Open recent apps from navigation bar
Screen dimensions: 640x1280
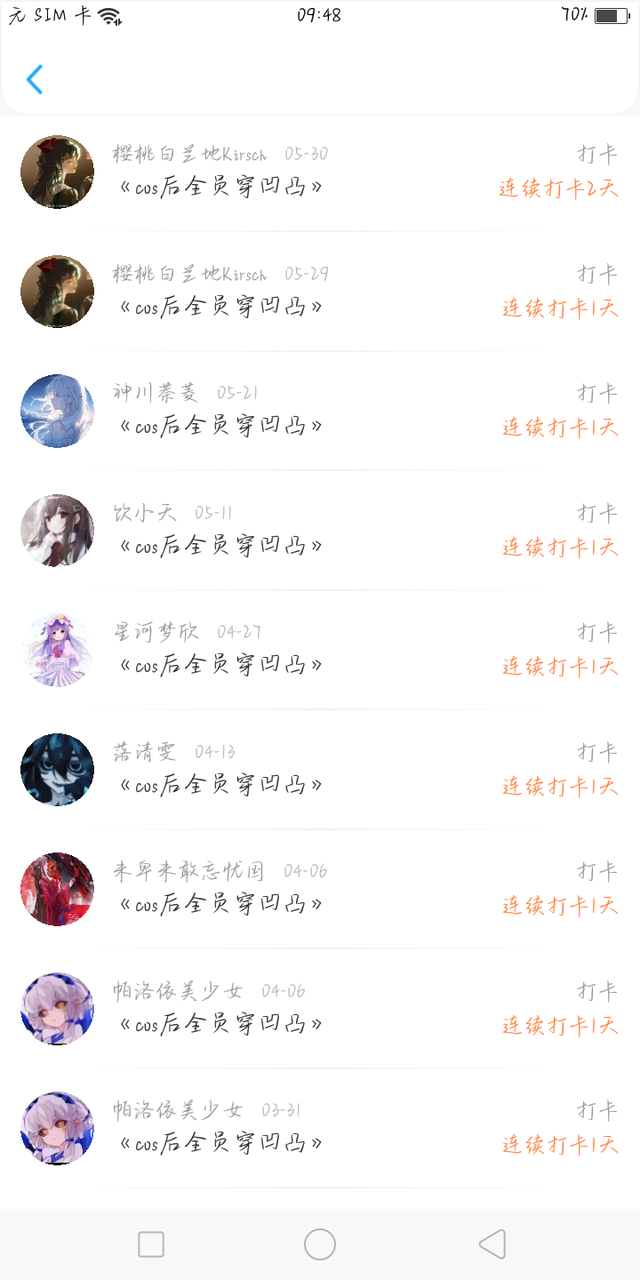pos(151,1244)
